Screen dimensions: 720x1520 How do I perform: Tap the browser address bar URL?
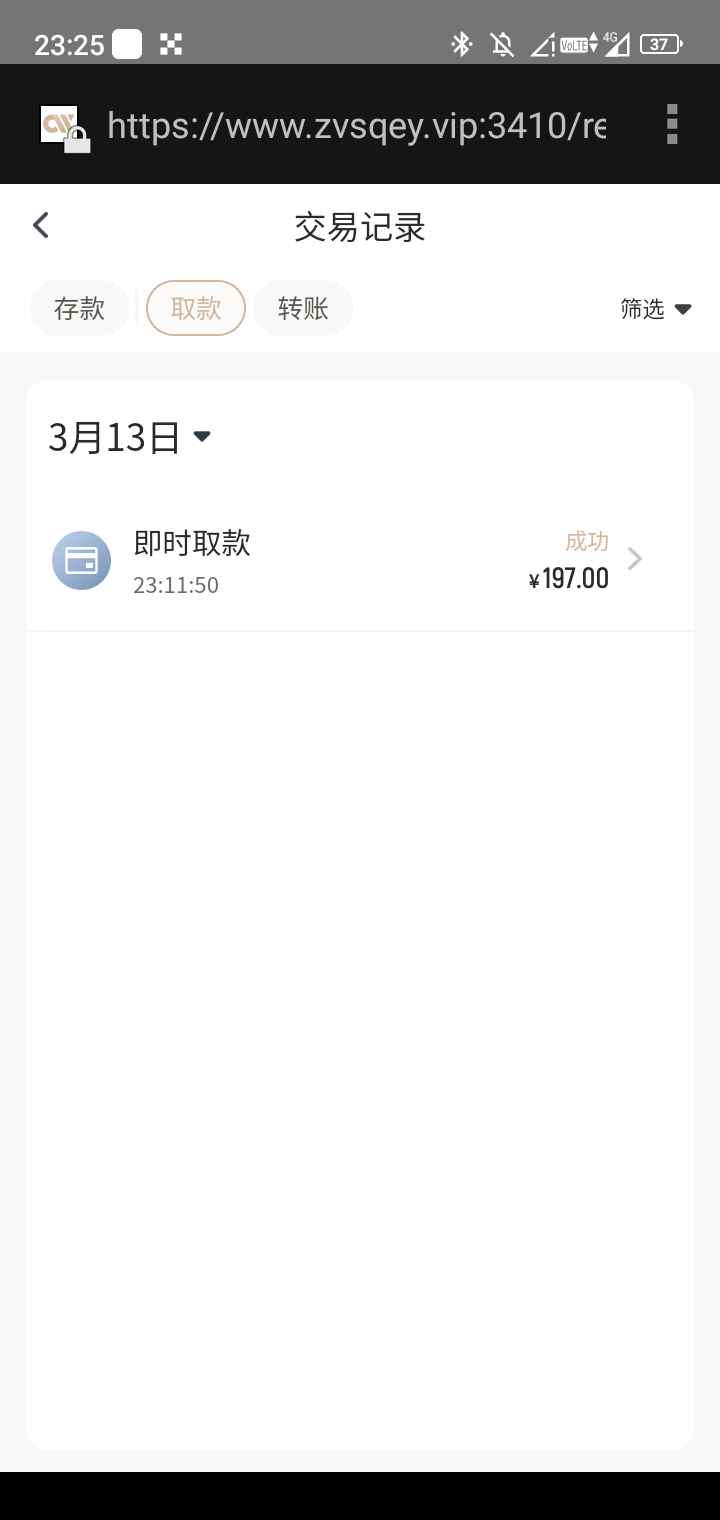pyautogui.click(x=356, y=126)
